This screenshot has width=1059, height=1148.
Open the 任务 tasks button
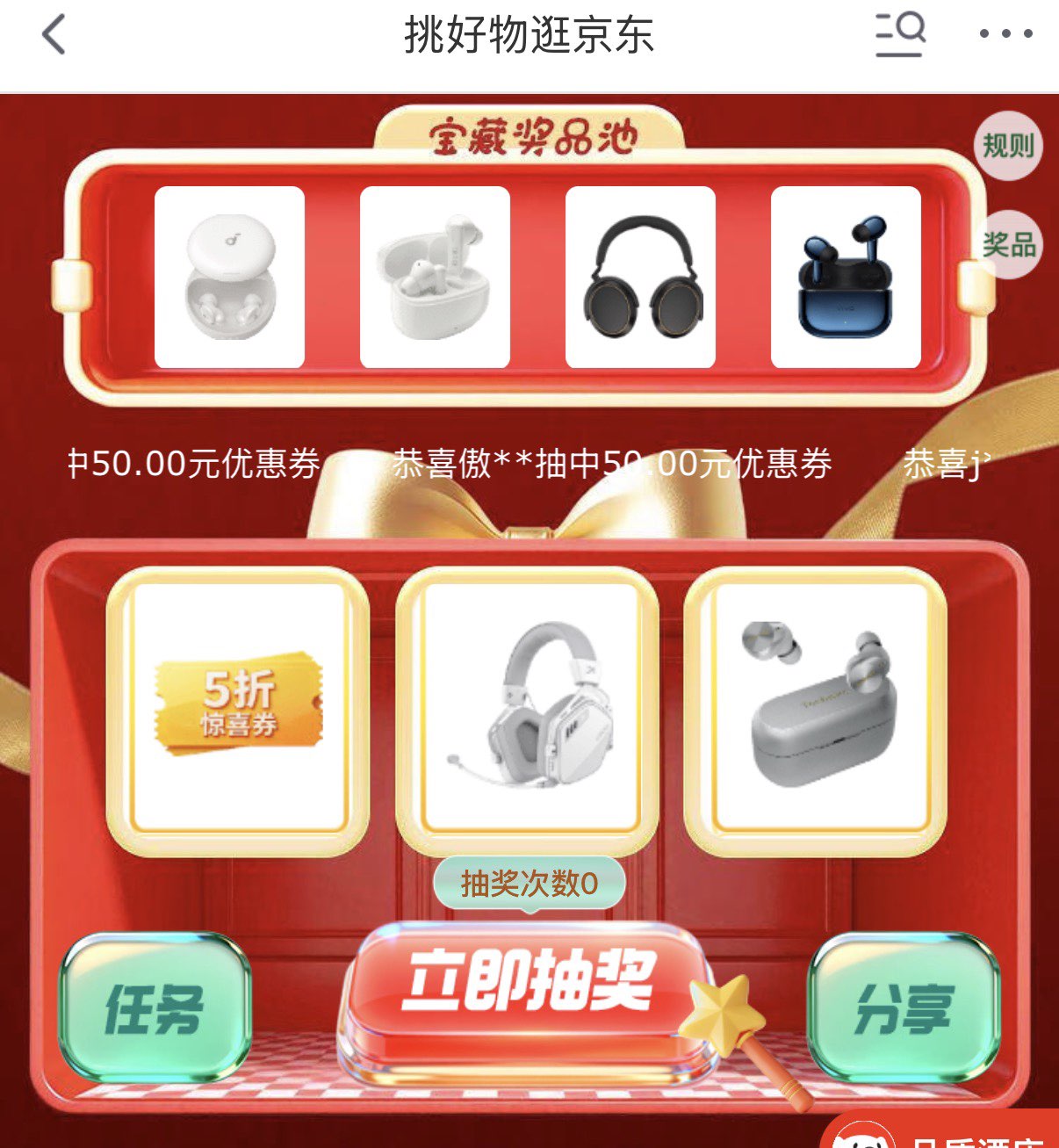pyautogui.click(x=155, y=1008)
